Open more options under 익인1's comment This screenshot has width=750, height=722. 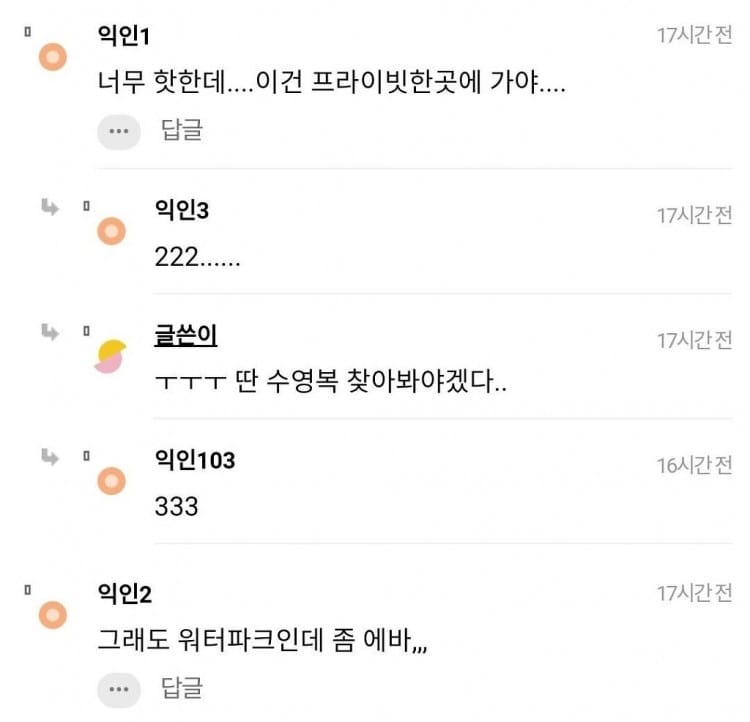[x=119, y=131]
